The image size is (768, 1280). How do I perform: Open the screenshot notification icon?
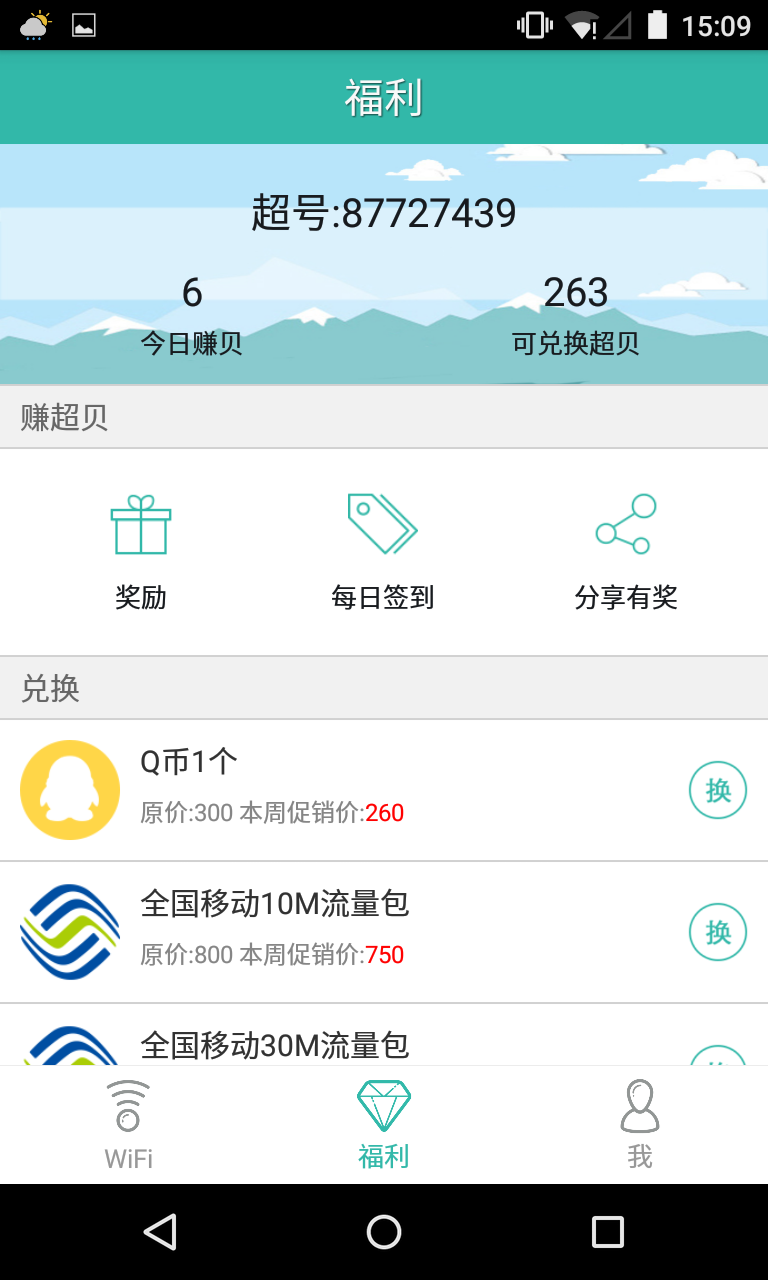tap(83, 25)
